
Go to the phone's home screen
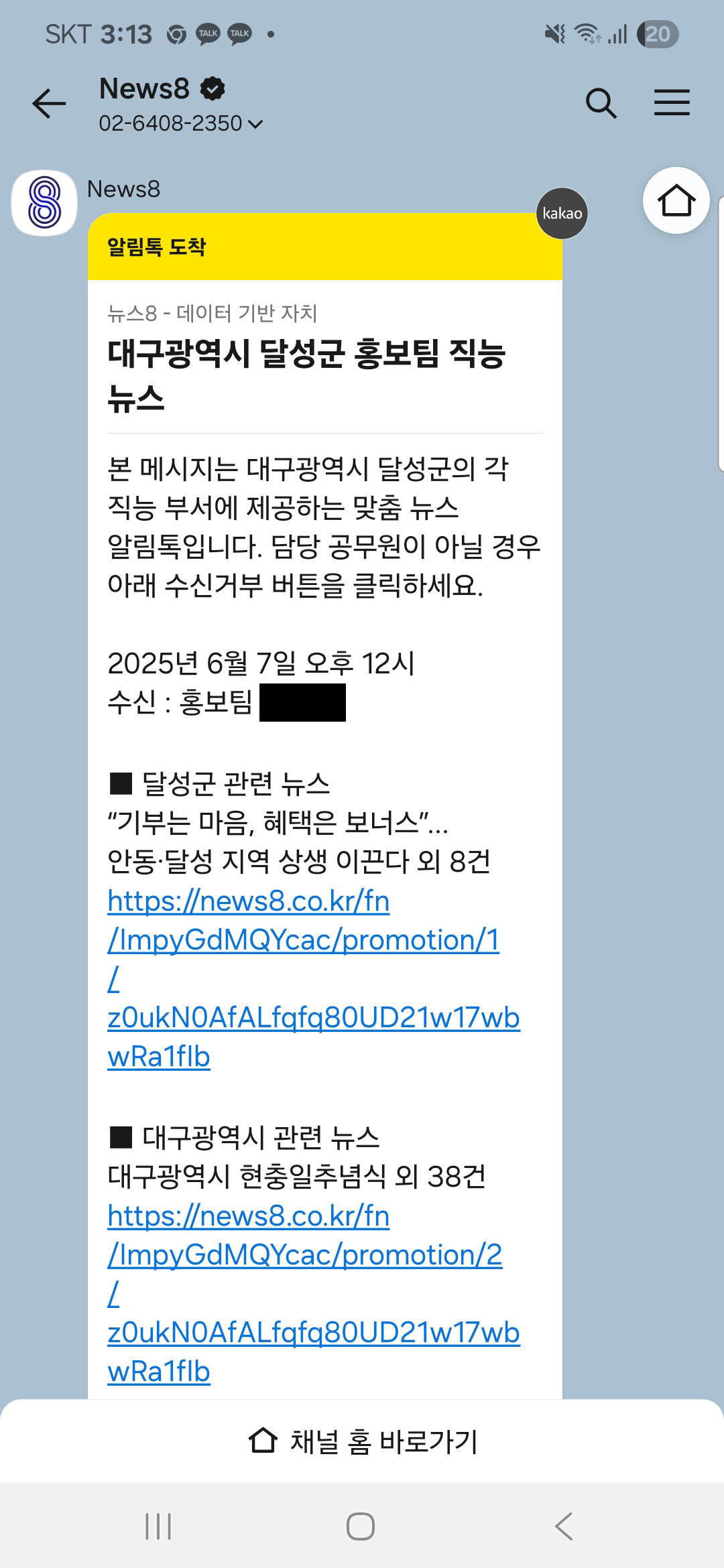361,1526
